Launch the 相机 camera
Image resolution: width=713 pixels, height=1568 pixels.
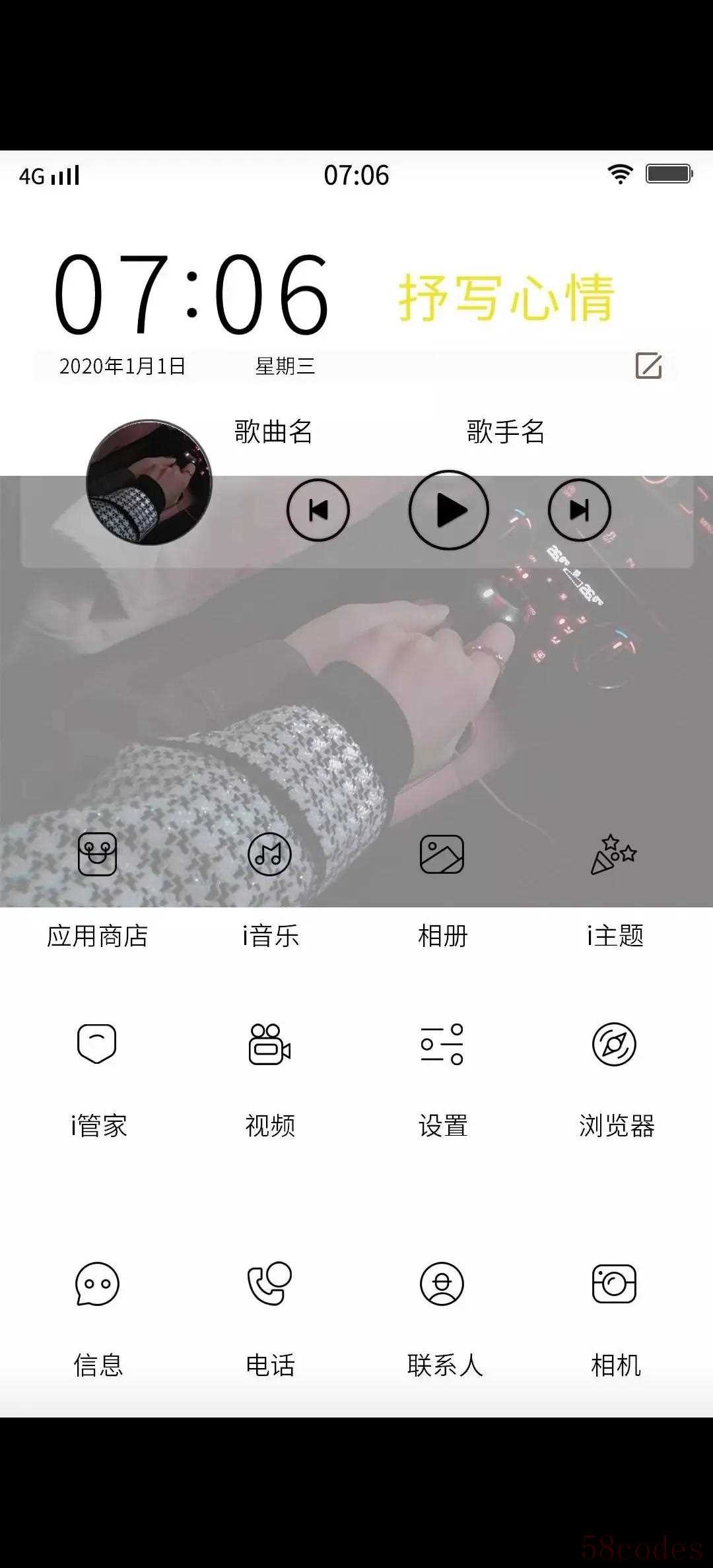pos(614,1284)
